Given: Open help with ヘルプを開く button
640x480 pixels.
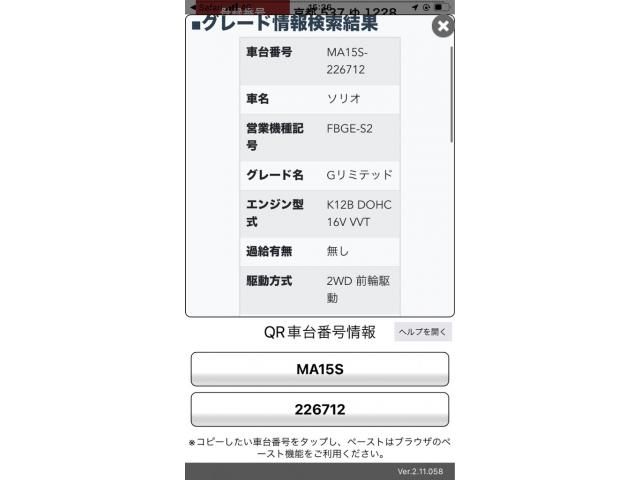Looking at the screenshot, I should coord(423,332).
